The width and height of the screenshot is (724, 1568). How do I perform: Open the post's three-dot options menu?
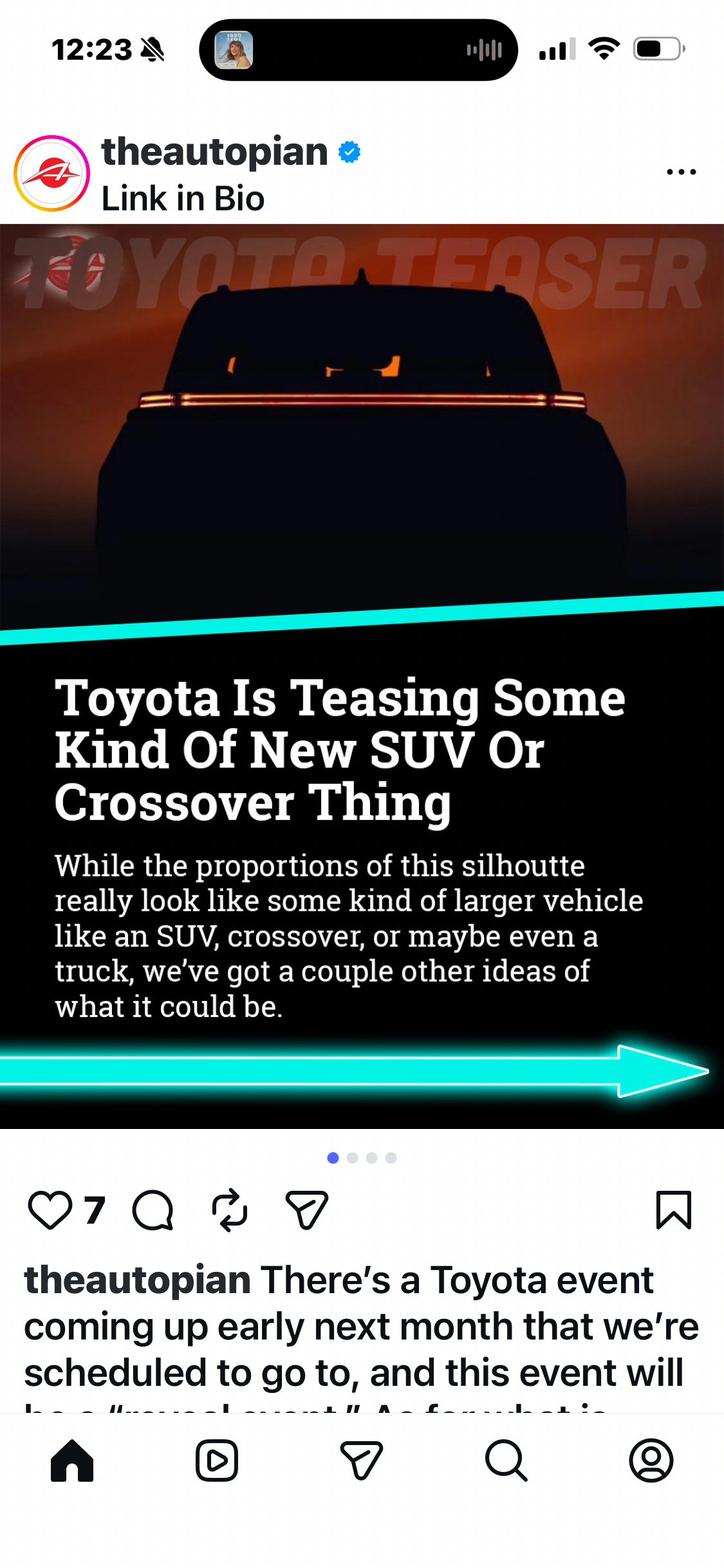(681, 172)
